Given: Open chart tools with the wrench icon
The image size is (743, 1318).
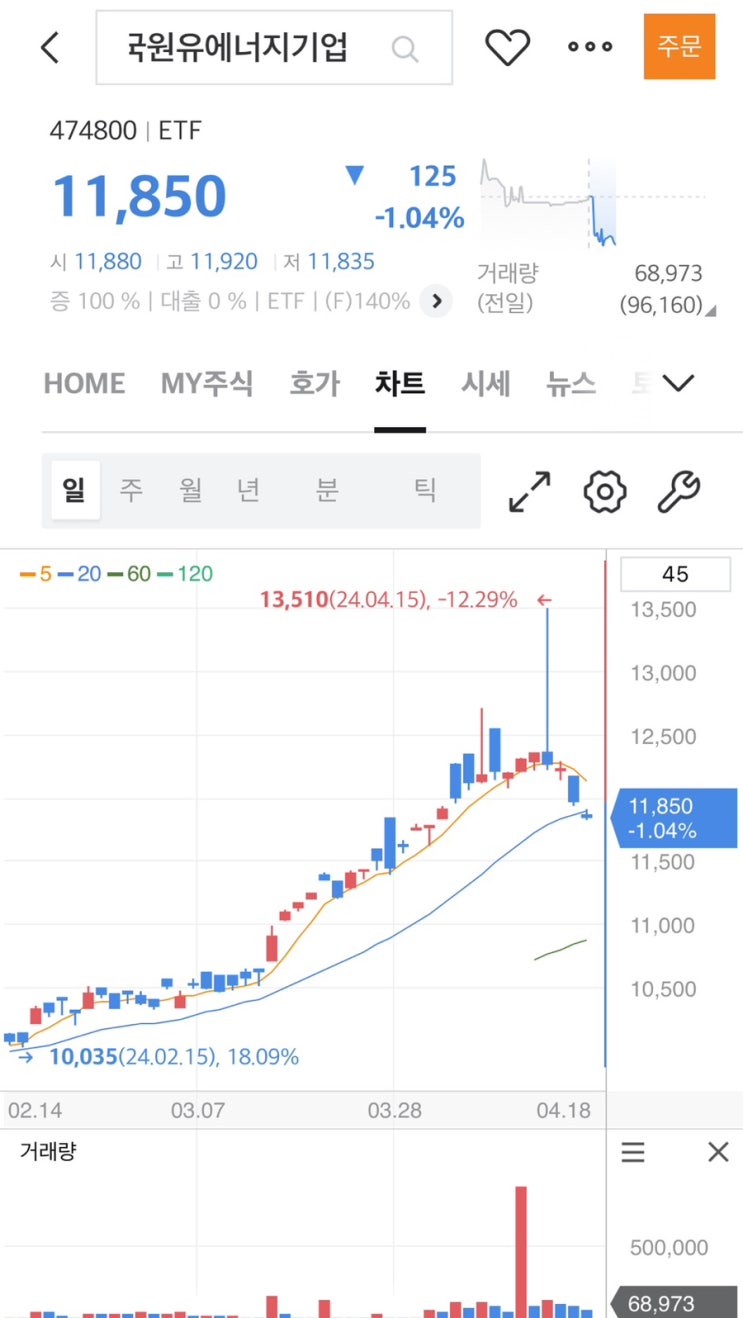Looking at the screenshot, I should coord(679,492).
